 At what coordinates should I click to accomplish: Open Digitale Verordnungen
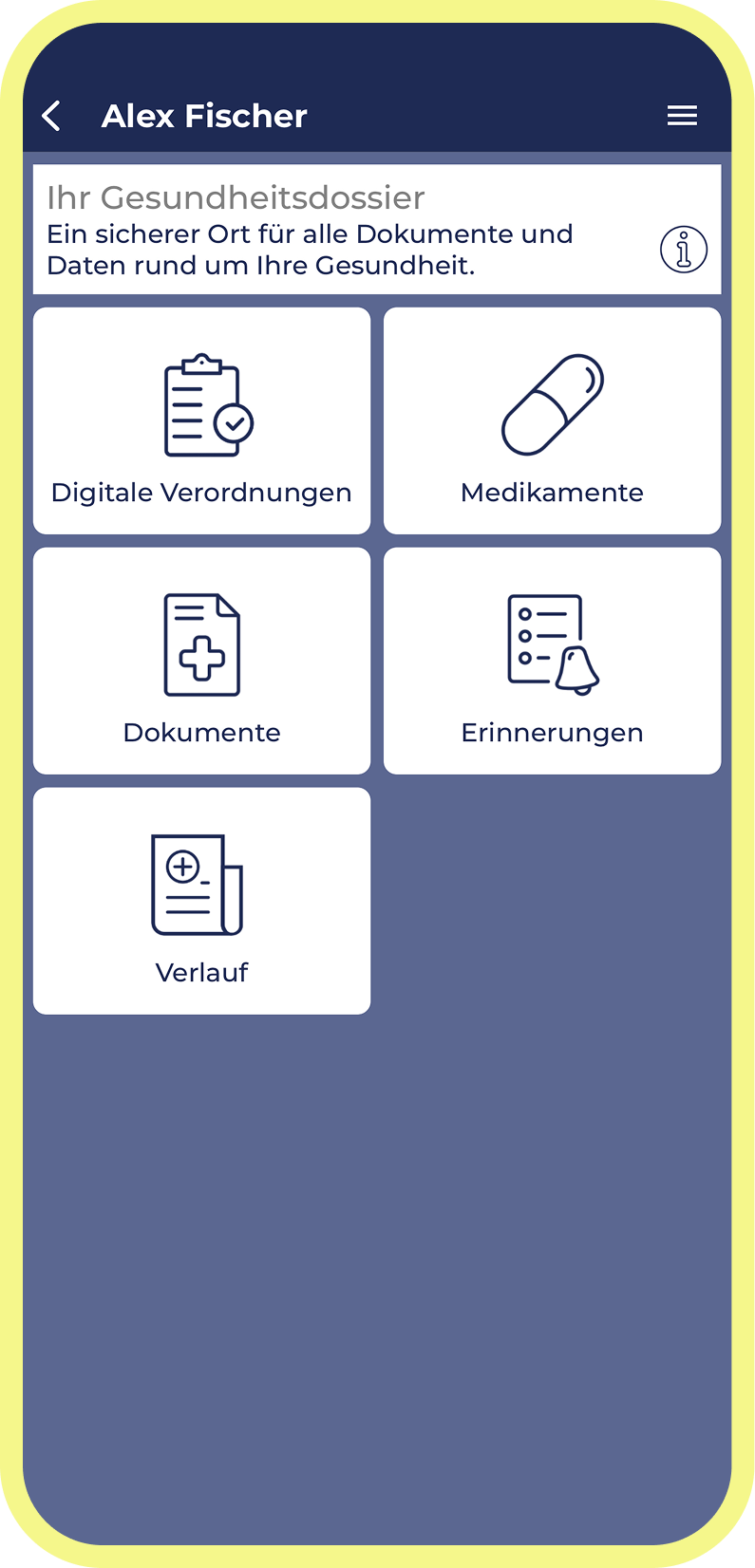tap(201, 420)
